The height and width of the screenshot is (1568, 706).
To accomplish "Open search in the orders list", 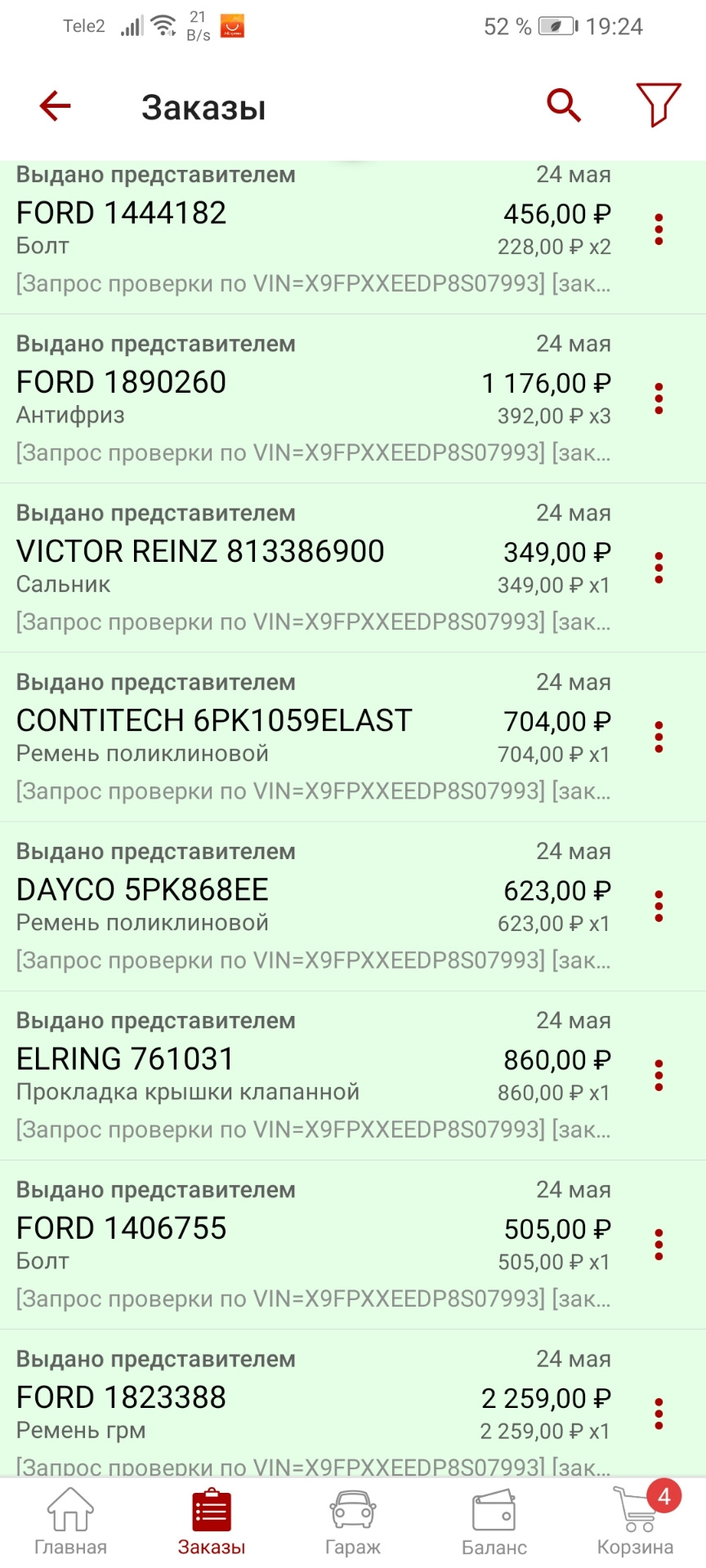I will click(x=563, y=105).
